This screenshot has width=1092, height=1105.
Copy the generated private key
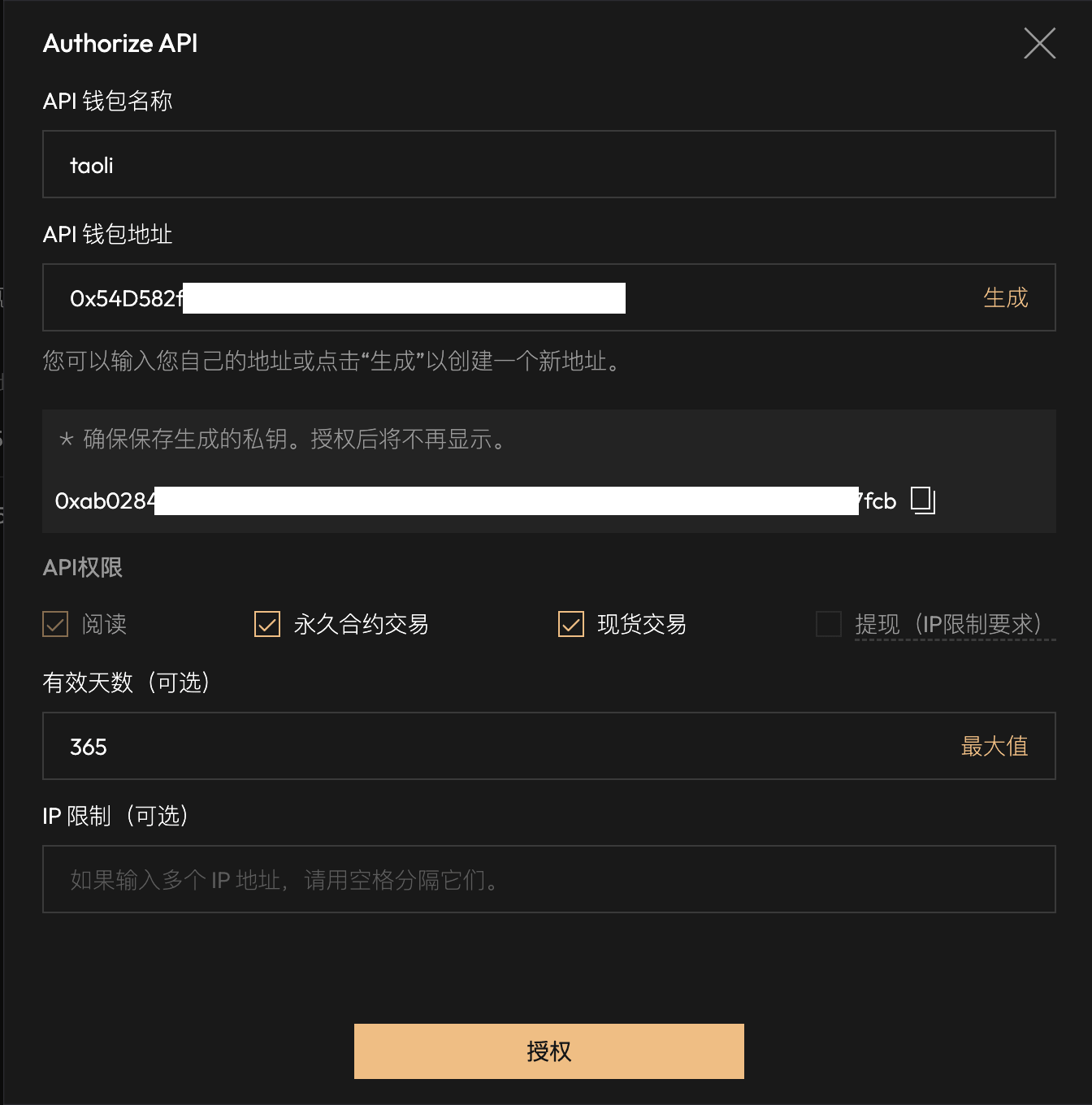[x=922, y=500]
